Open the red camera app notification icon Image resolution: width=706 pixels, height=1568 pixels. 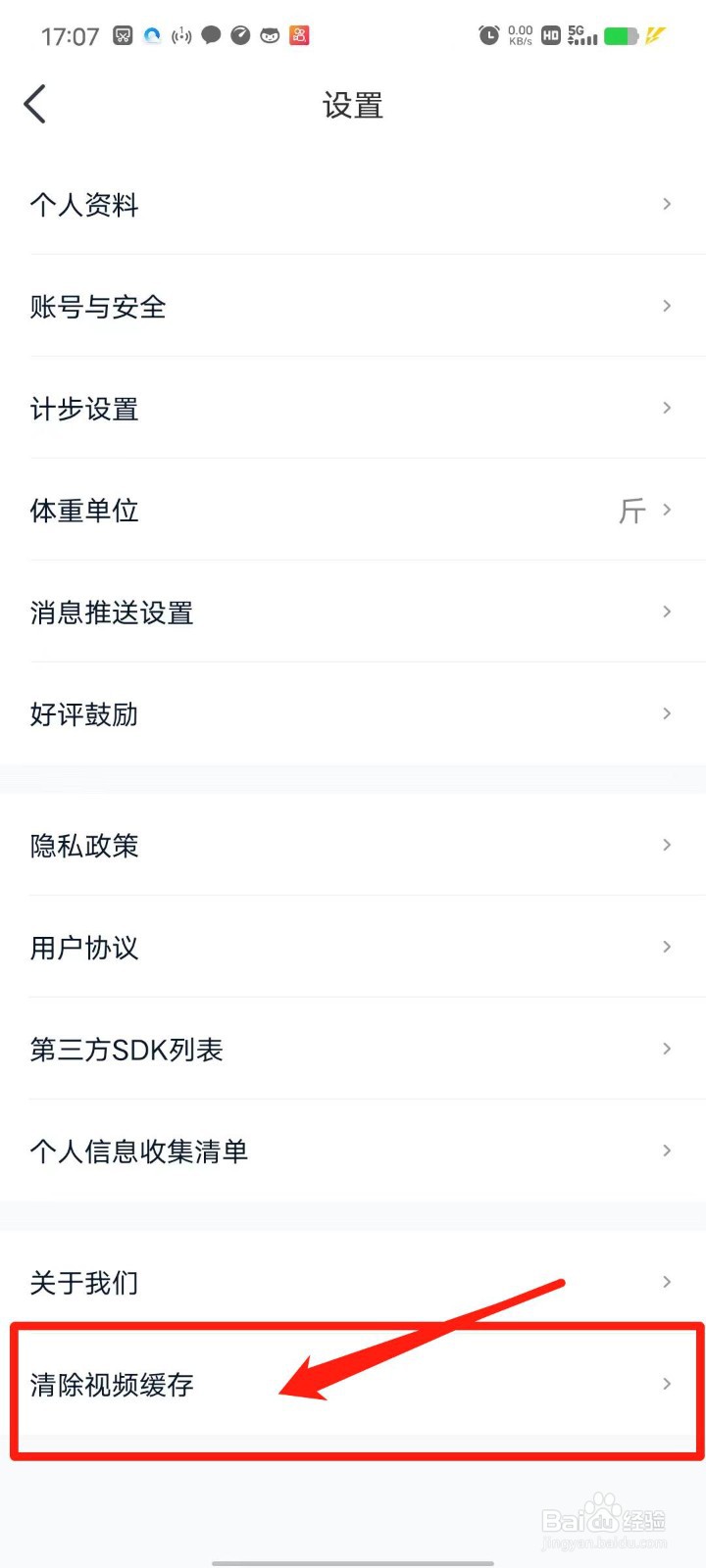[x=300, y=35]
